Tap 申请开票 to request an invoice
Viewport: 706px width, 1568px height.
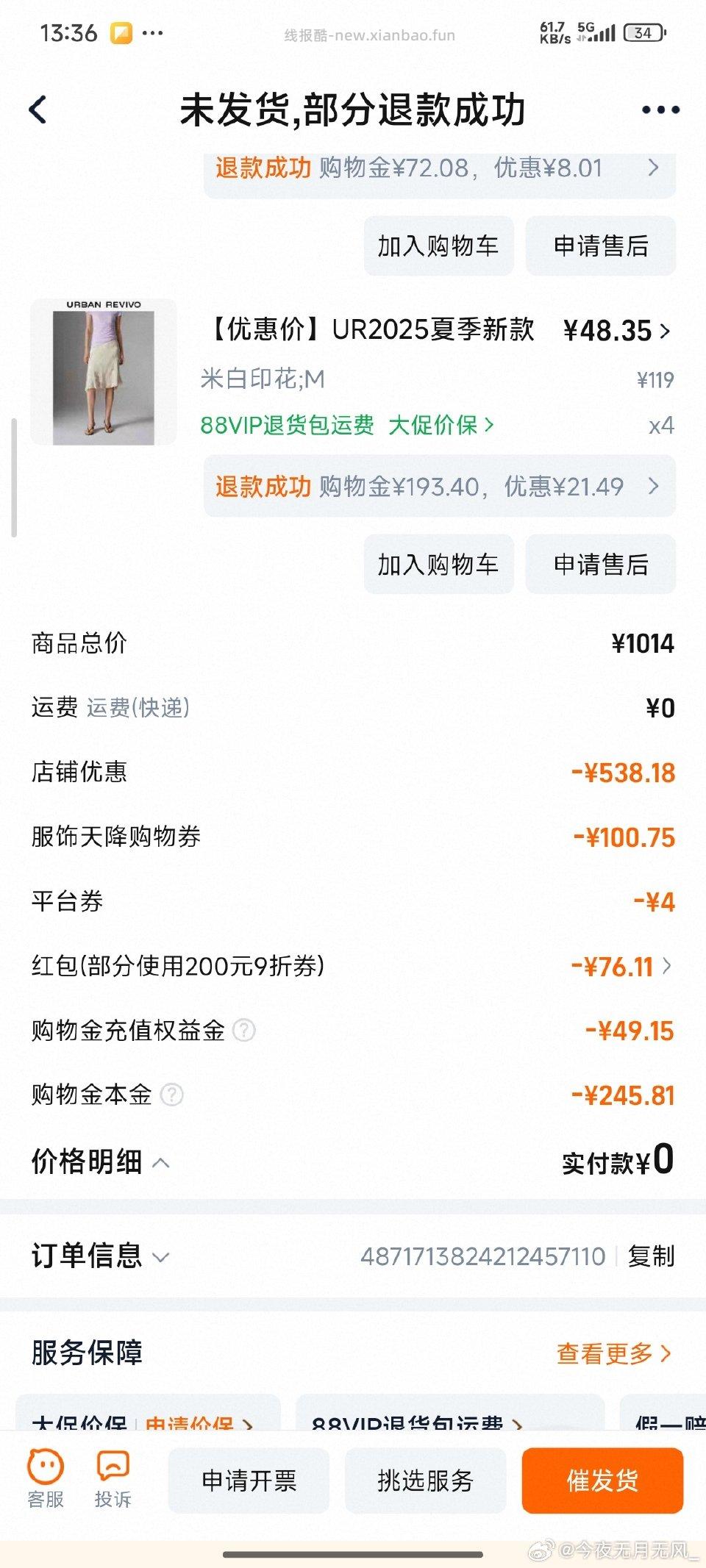pos(248,1480)
